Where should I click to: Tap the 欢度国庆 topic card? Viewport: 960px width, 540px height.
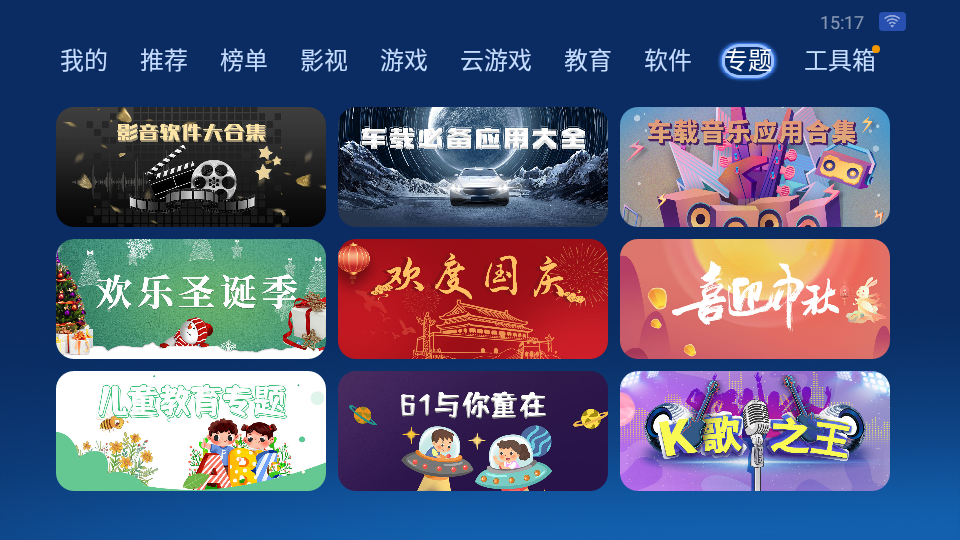click(x=473, y=299)
